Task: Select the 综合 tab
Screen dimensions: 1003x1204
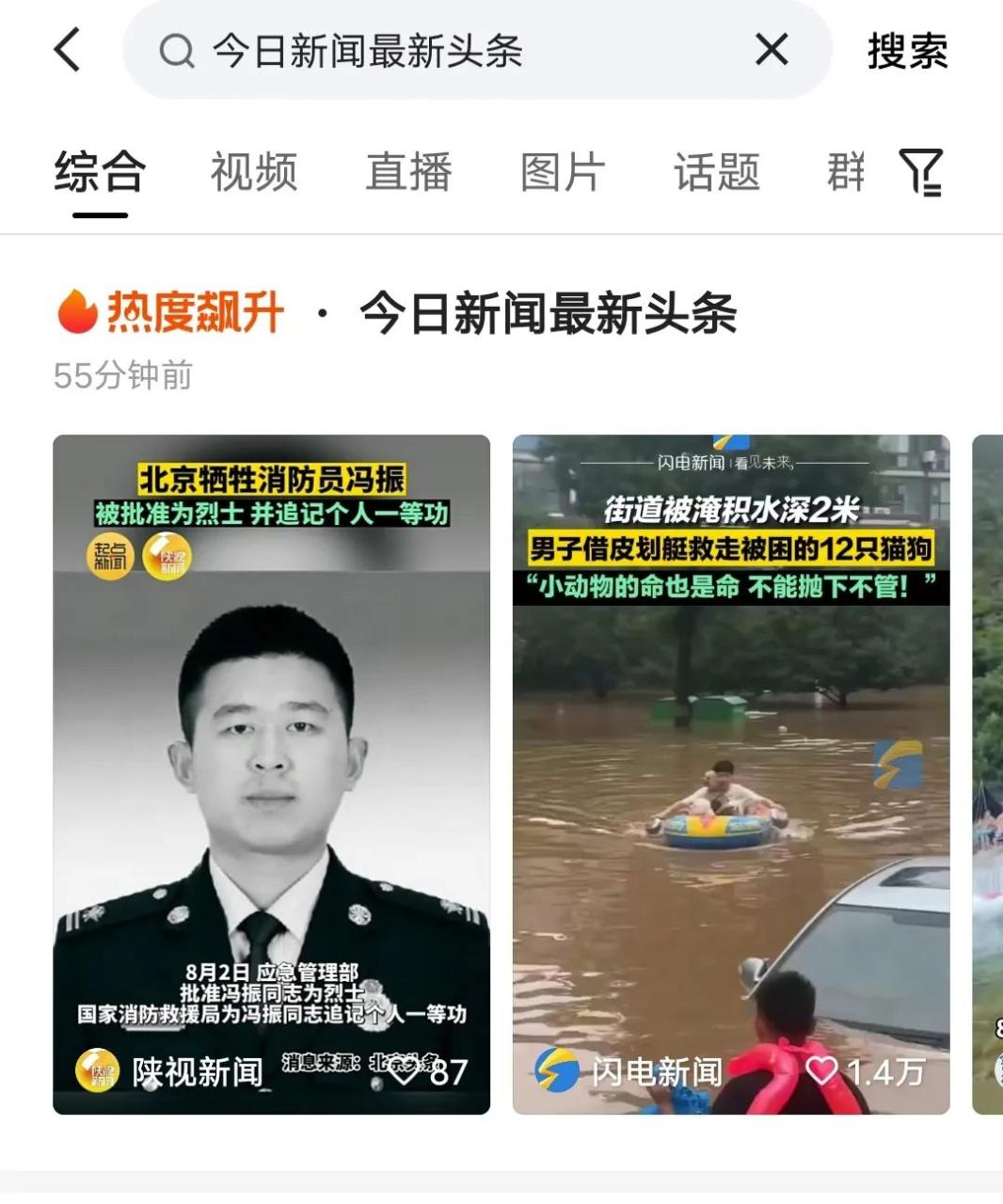Action: coord(100,172)
